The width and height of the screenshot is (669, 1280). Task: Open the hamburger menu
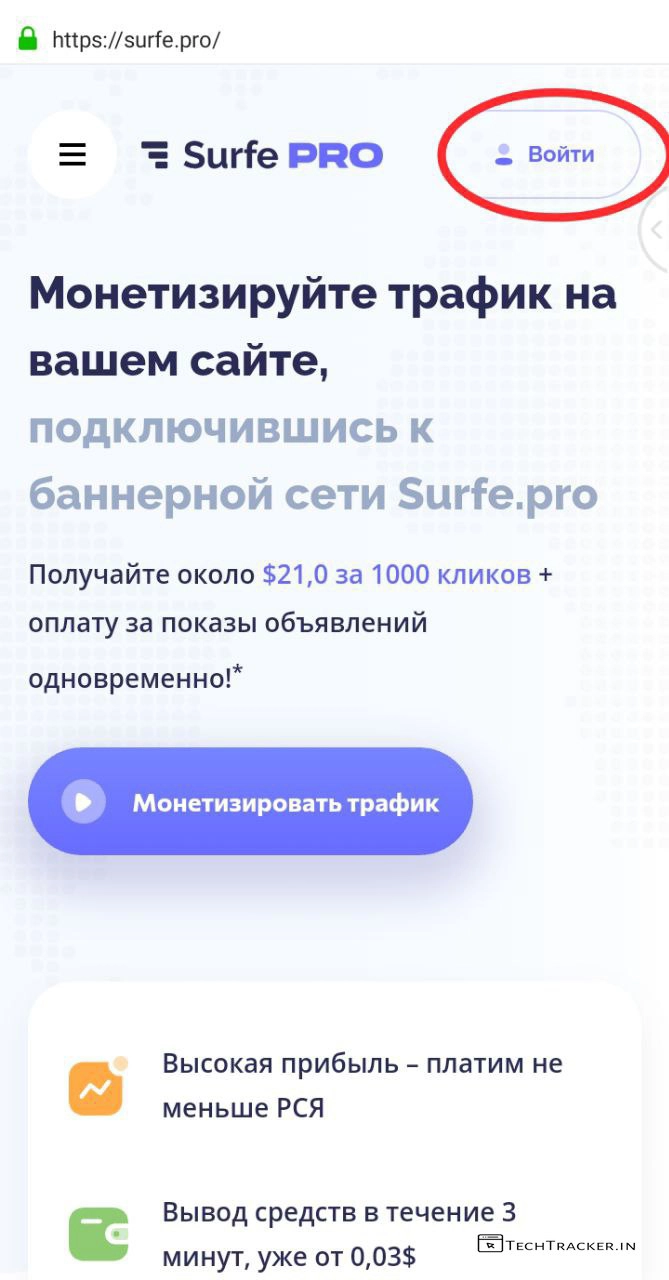[72, 154]
